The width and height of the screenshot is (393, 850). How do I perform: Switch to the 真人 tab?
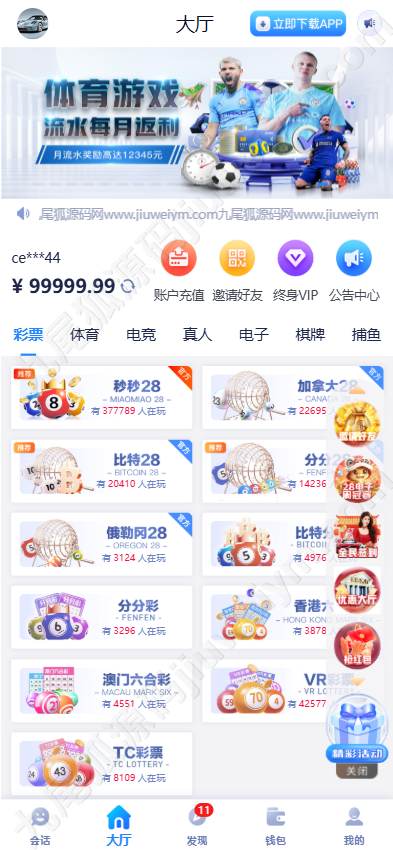click(197, 334)
